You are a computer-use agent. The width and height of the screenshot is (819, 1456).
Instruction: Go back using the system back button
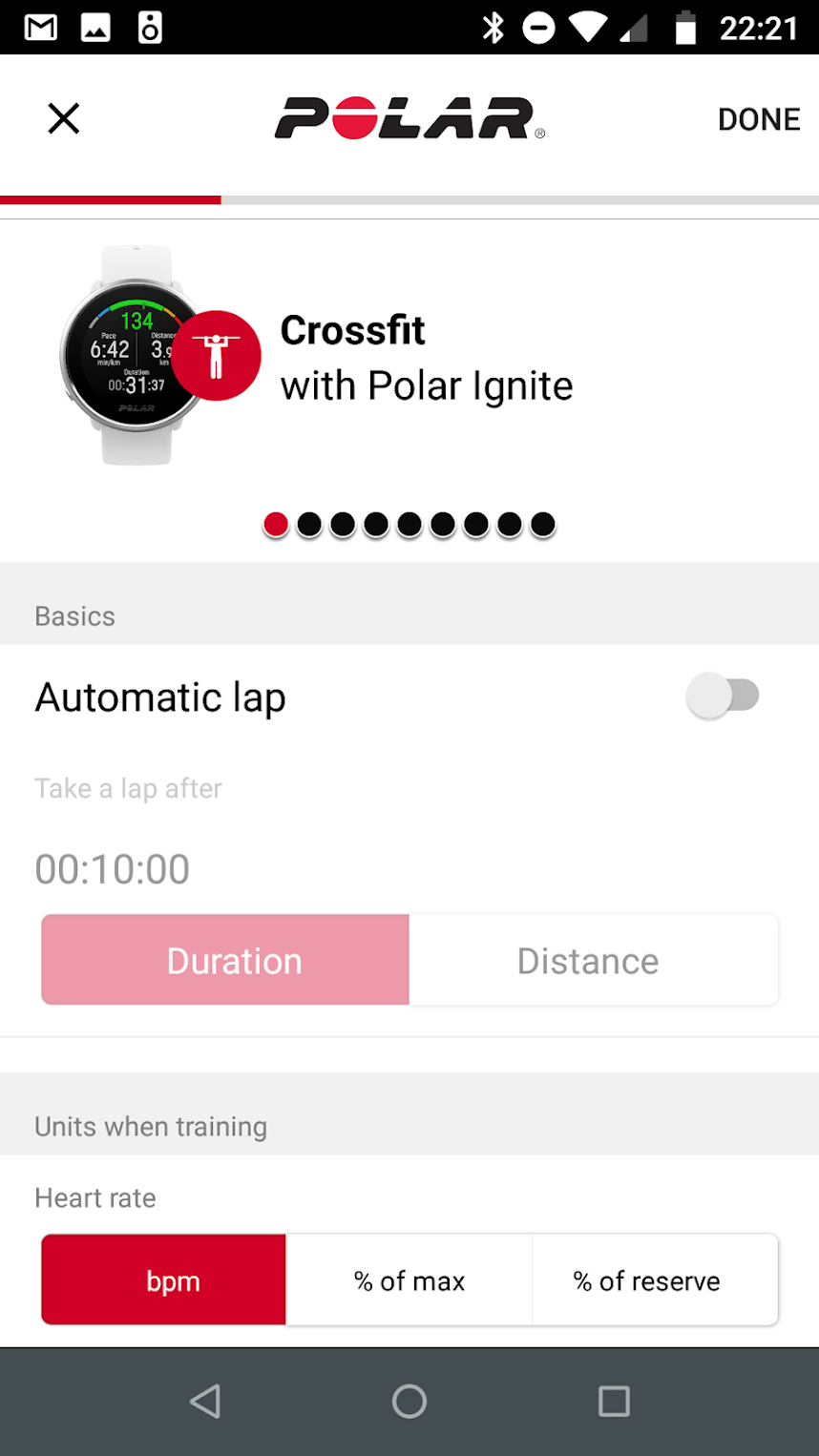coord(205,1401)
